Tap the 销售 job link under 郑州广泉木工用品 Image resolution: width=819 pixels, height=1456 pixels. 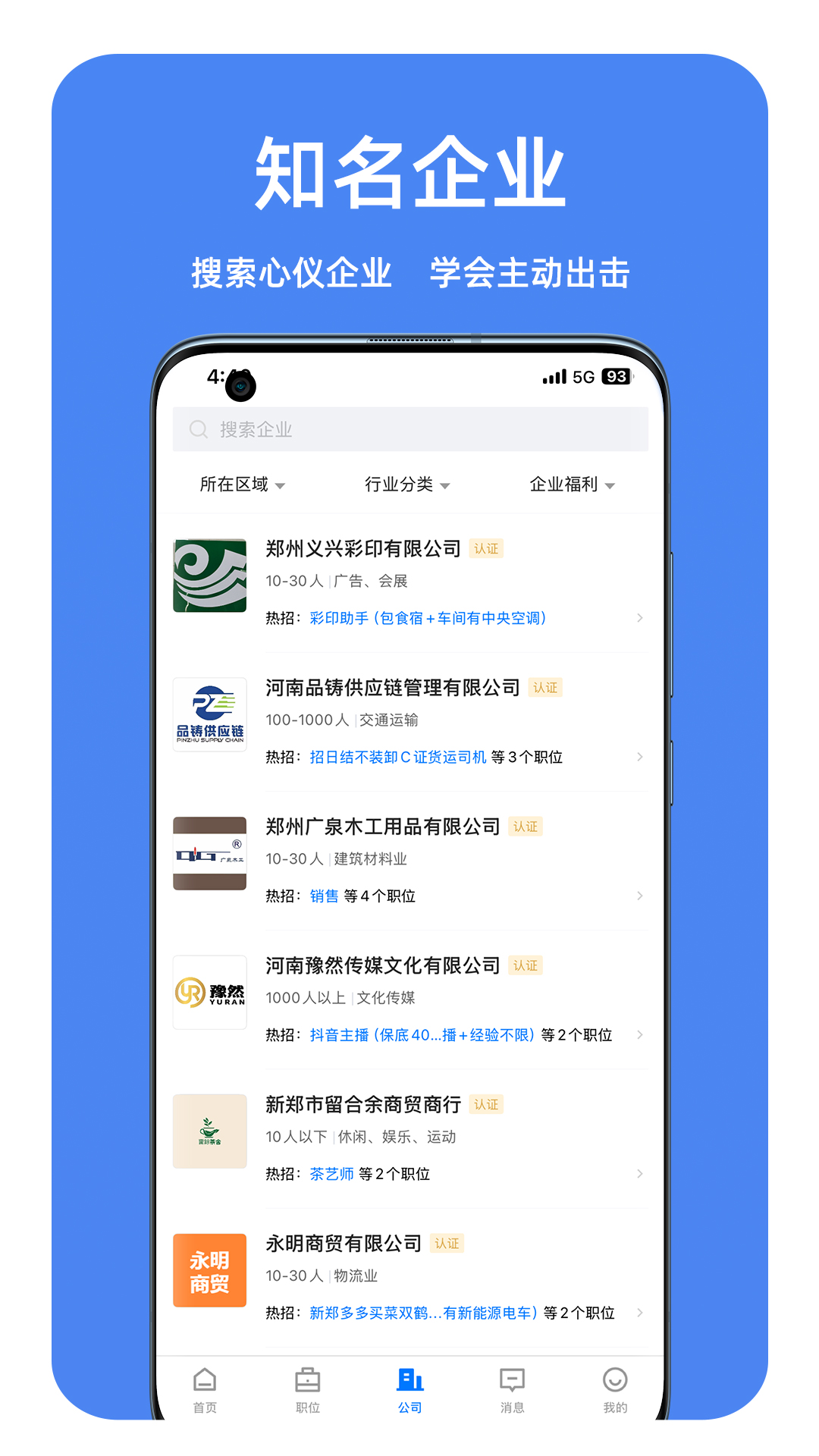click(x=325, y=896)
